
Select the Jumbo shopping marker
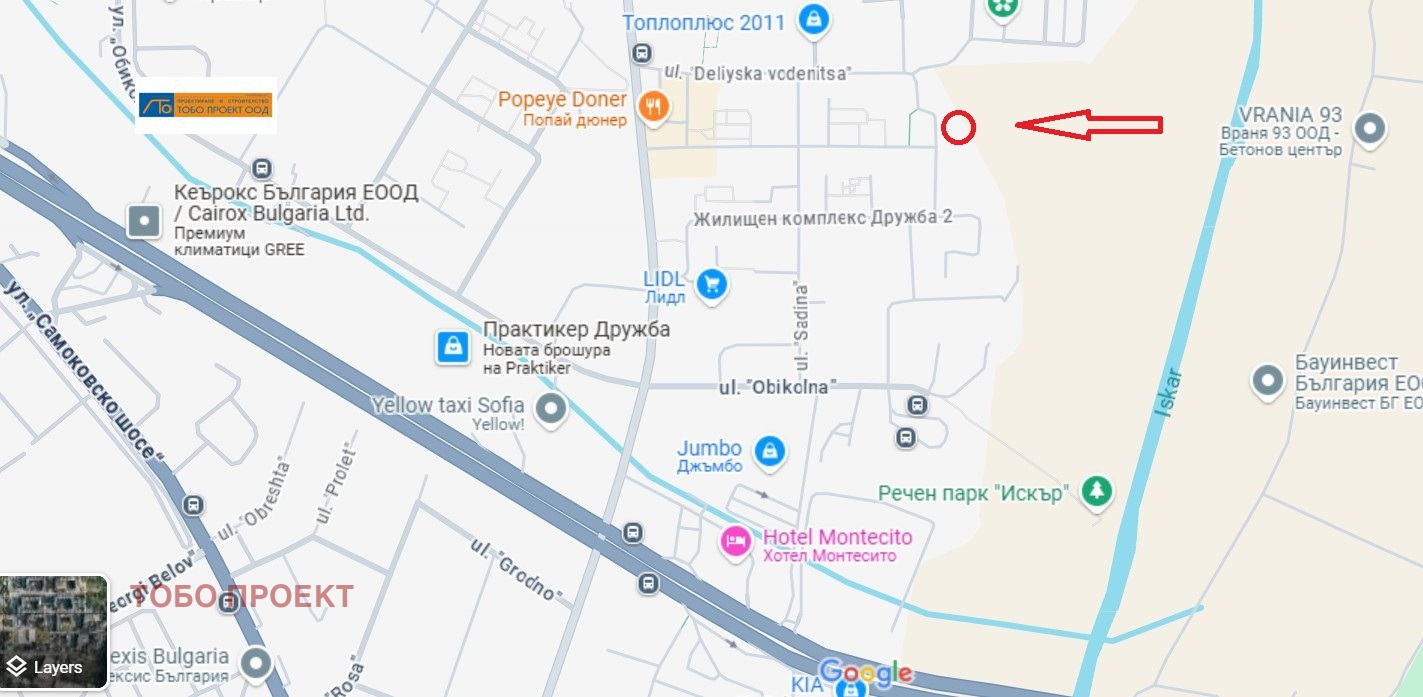(769, 452)
